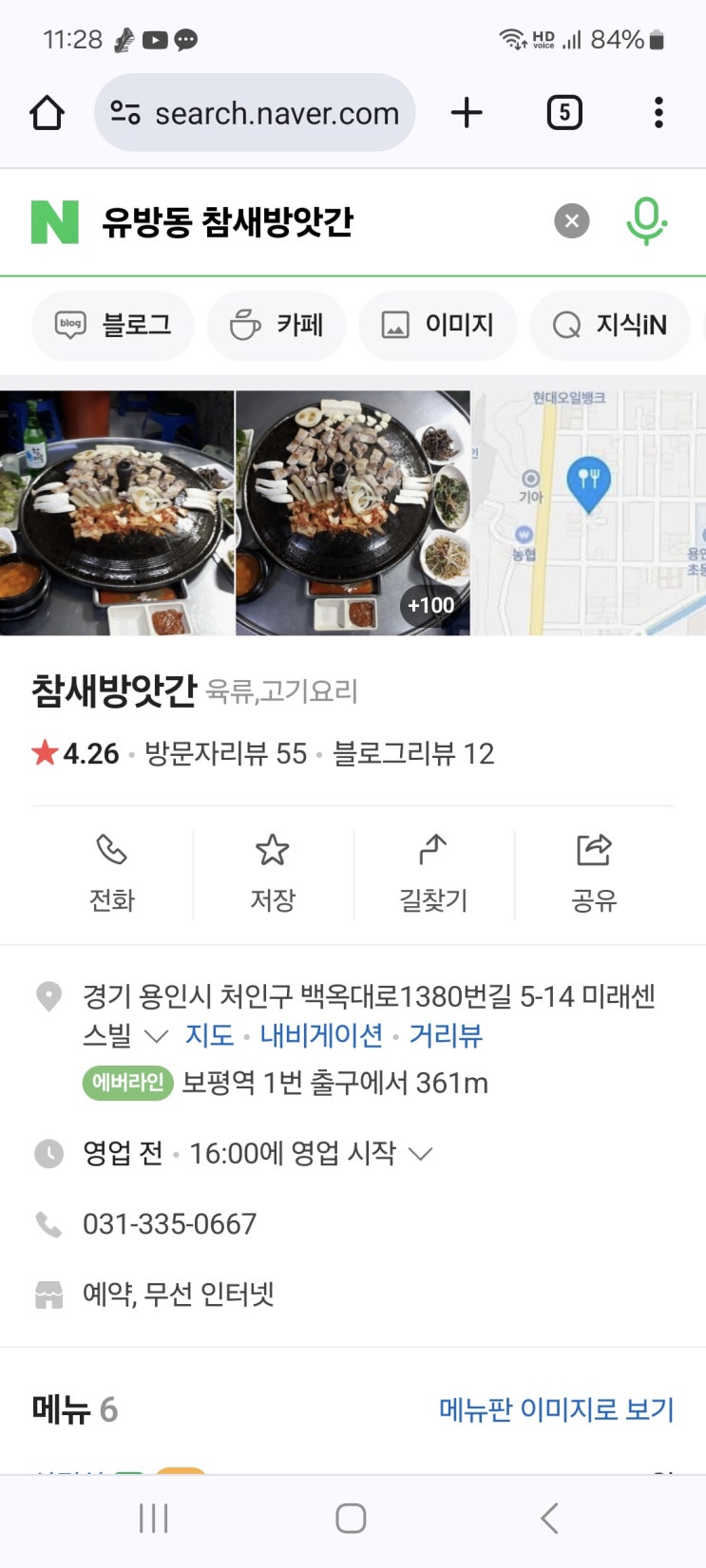The height and width of the screenshot is (1568, 706).
Task: Open 메뉴판 이미지로 보기 link
Action: (556, 1409)
